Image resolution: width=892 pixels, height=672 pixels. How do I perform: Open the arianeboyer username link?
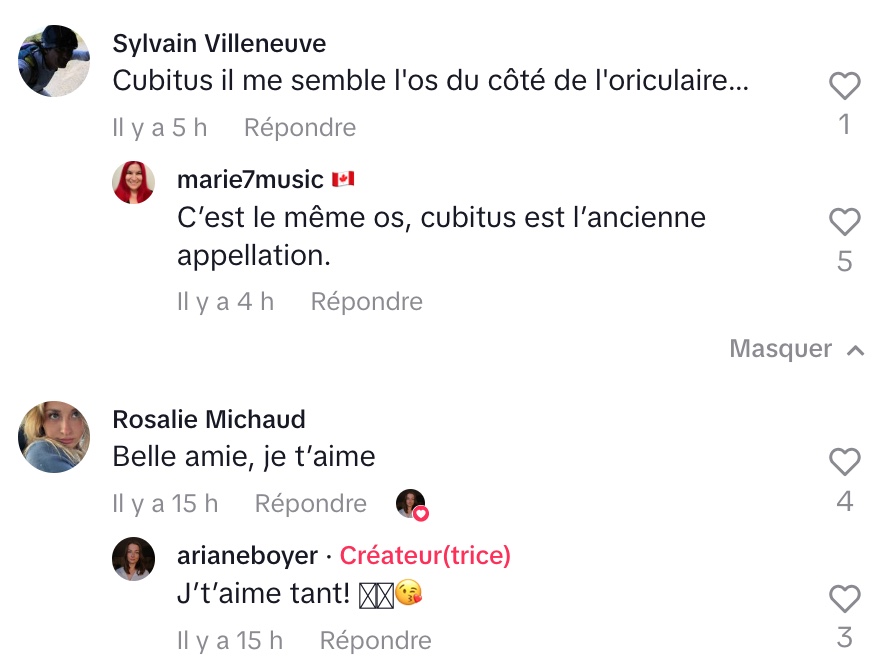(x=247, y=556)
